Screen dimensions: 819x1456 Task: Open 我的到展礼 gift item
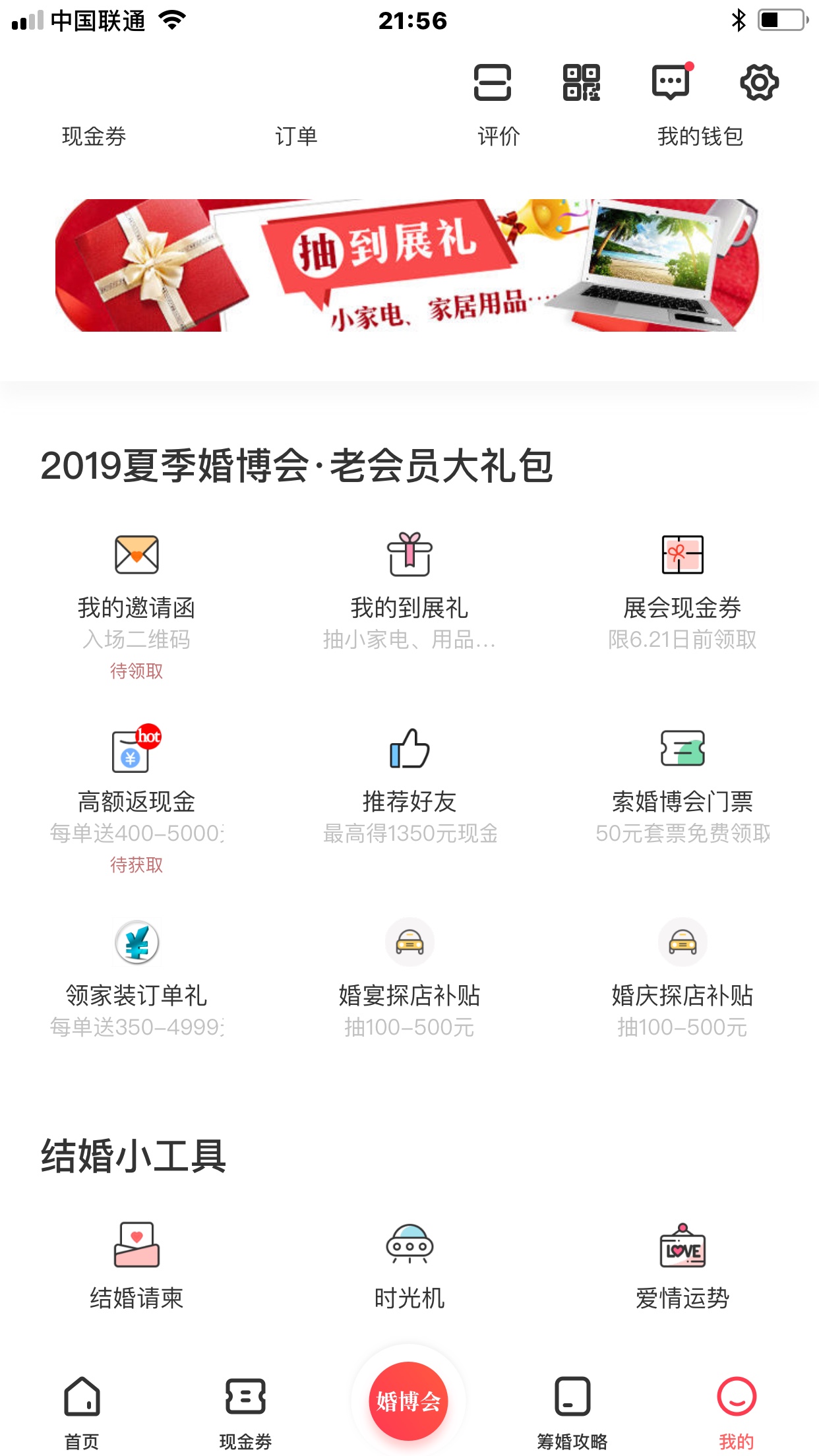click(x=409, y=593)
